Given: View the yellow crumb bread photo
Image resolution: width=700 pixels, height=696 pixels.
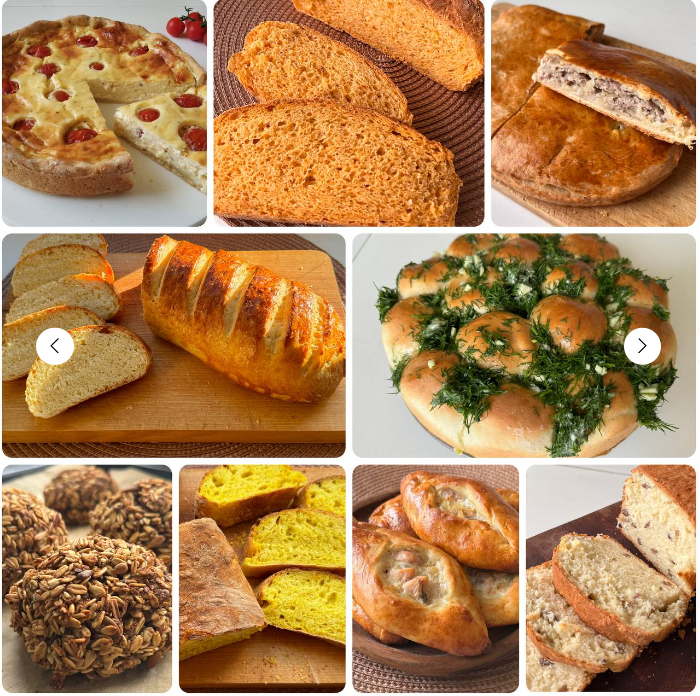Looking at the screenshot, I should pyautogui.click(x=262, y=578).
